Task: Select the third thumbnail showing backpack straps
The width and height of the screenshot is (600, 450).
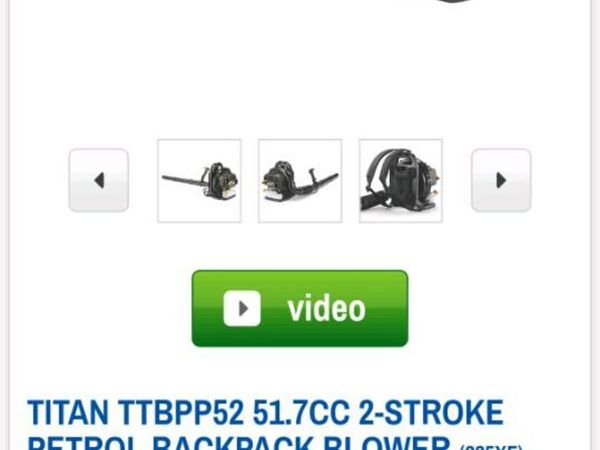Action: [x=400, y=181]
